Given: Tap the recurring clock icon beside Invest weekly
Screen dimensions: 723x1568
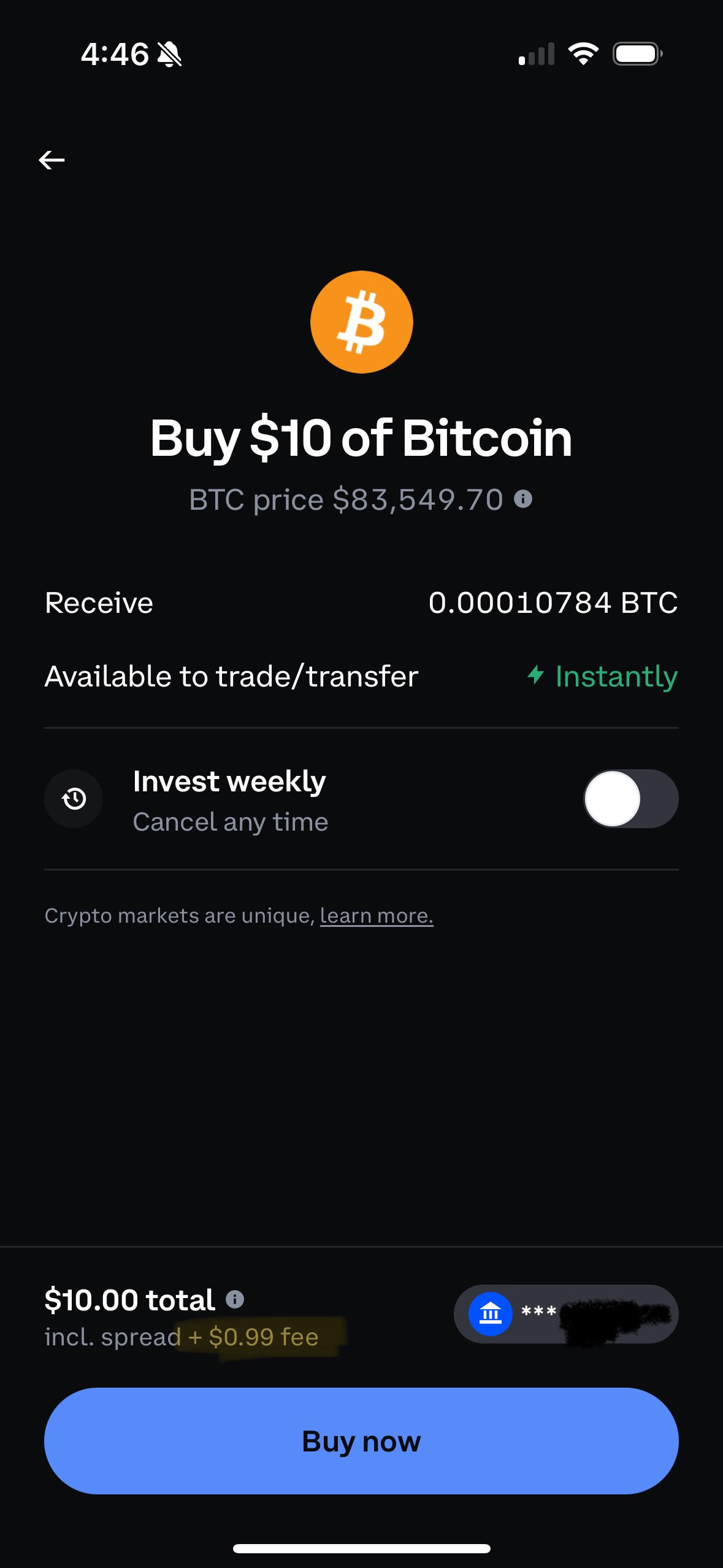Looking at the screenshot, I should pyautogui.click(x=73, y=799).
